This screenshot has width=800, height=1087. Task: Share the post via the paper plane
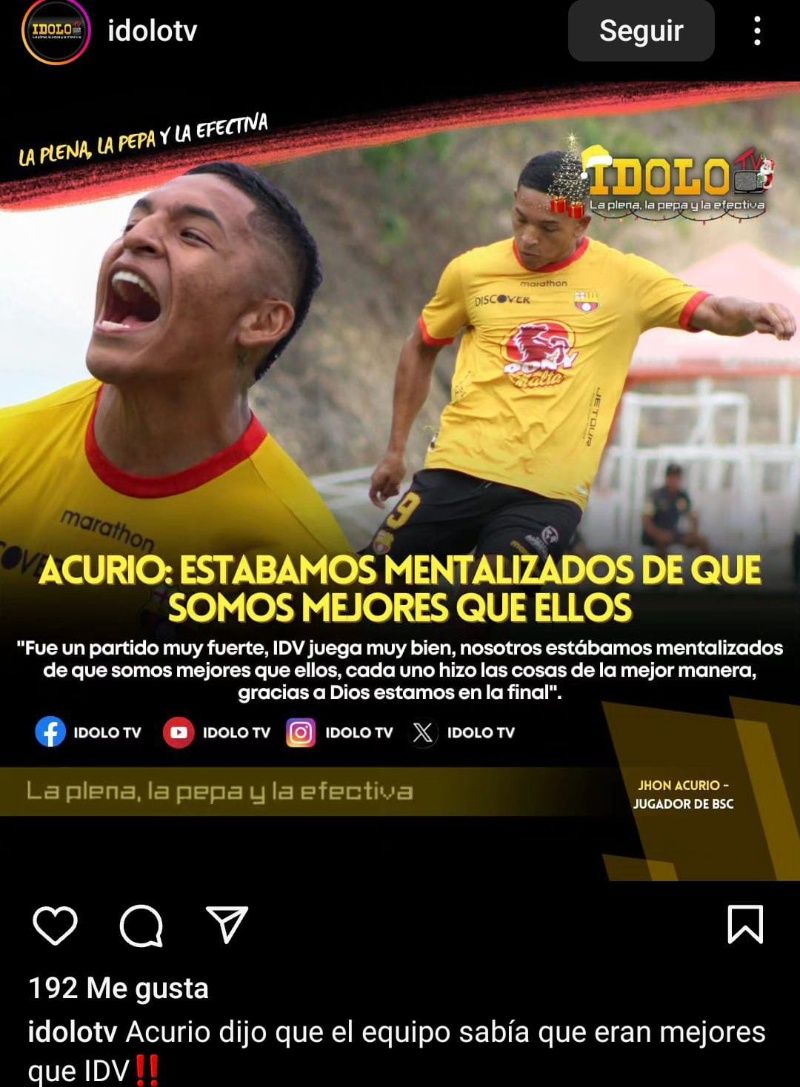tap(226, 925)
